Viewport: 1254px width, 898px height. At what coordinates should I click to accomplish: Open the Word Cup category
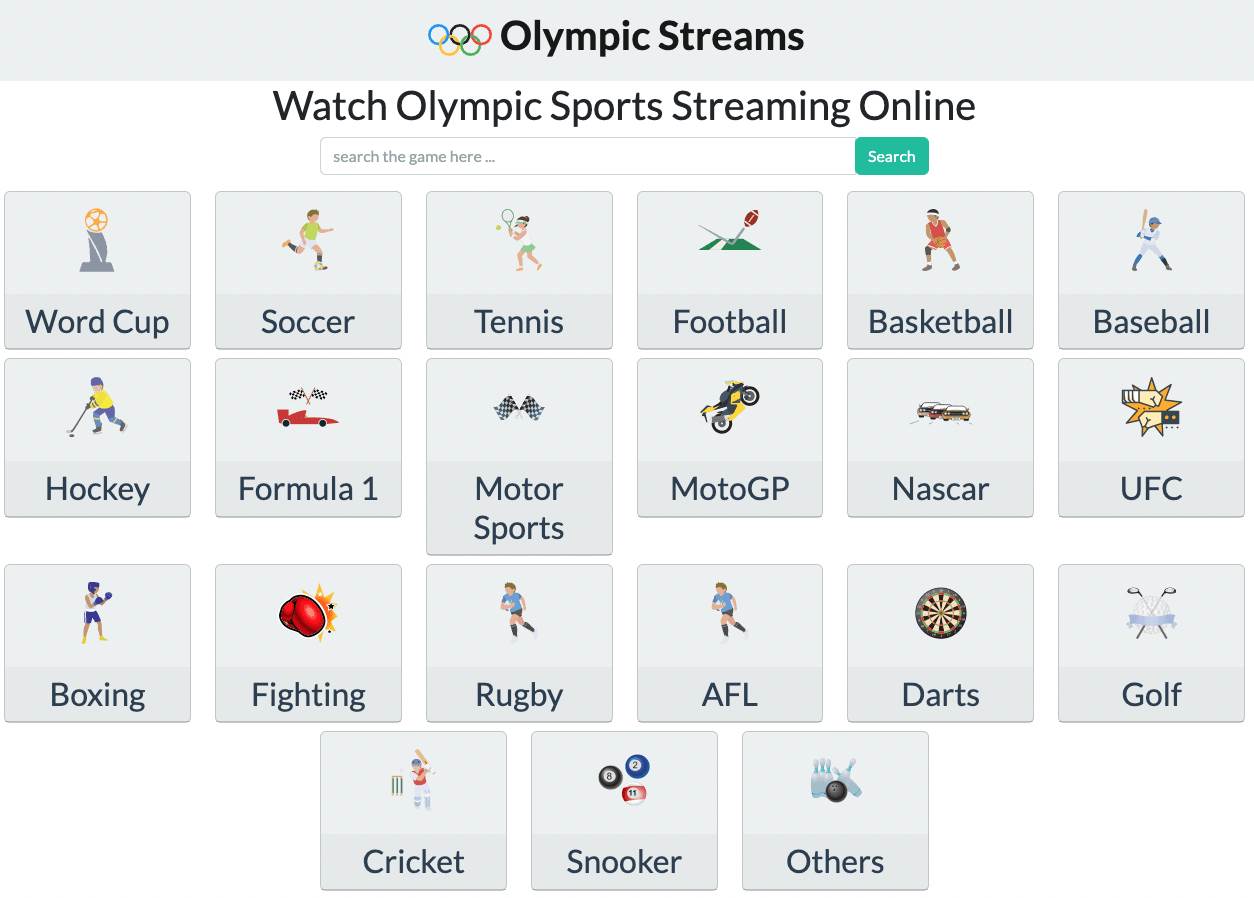click(x=97, y=270)
